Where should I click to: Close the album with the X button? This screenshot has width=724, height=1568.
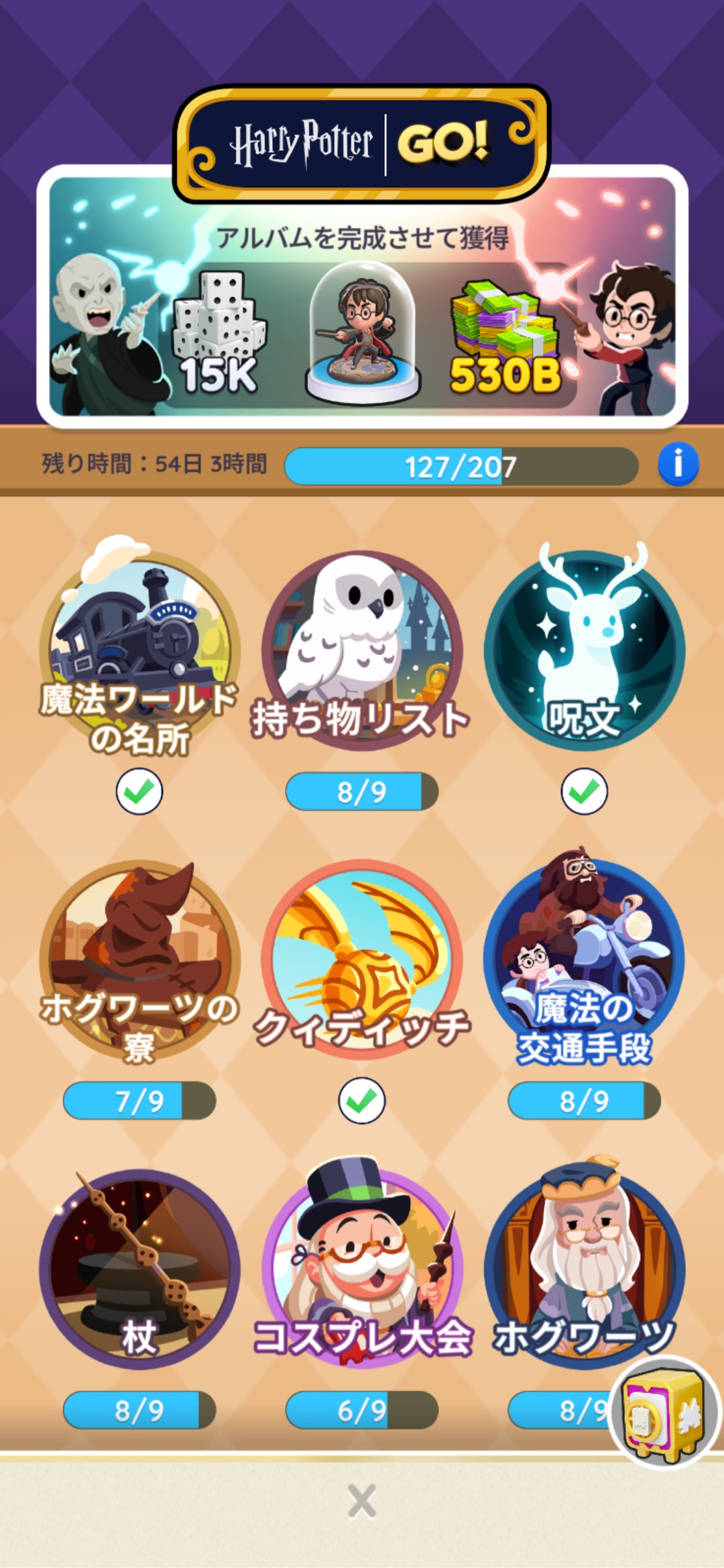(x=362, y=1500)
